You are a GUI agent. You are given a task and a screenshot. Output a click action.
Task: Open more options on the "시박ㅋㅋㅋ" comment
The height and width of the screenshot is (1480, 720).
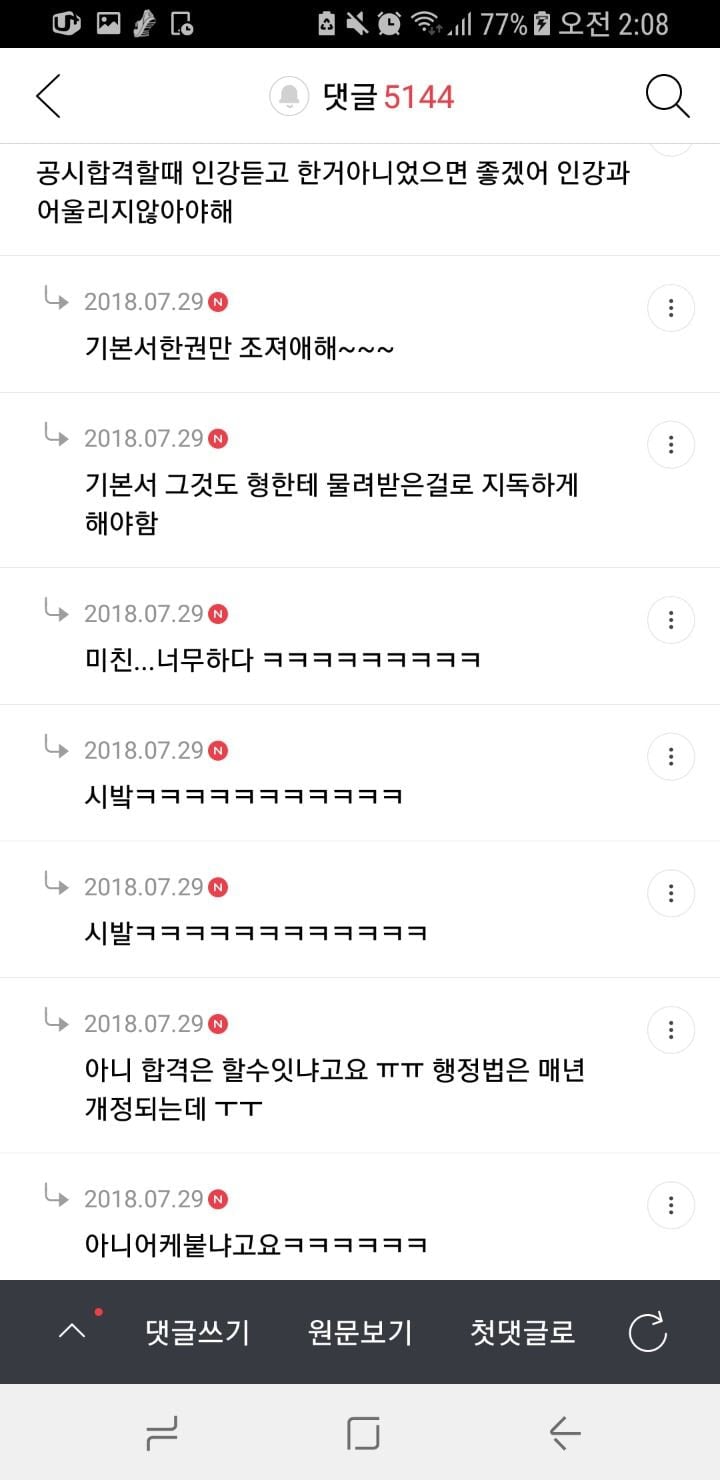pyautogui.click(x=671, y=757)
